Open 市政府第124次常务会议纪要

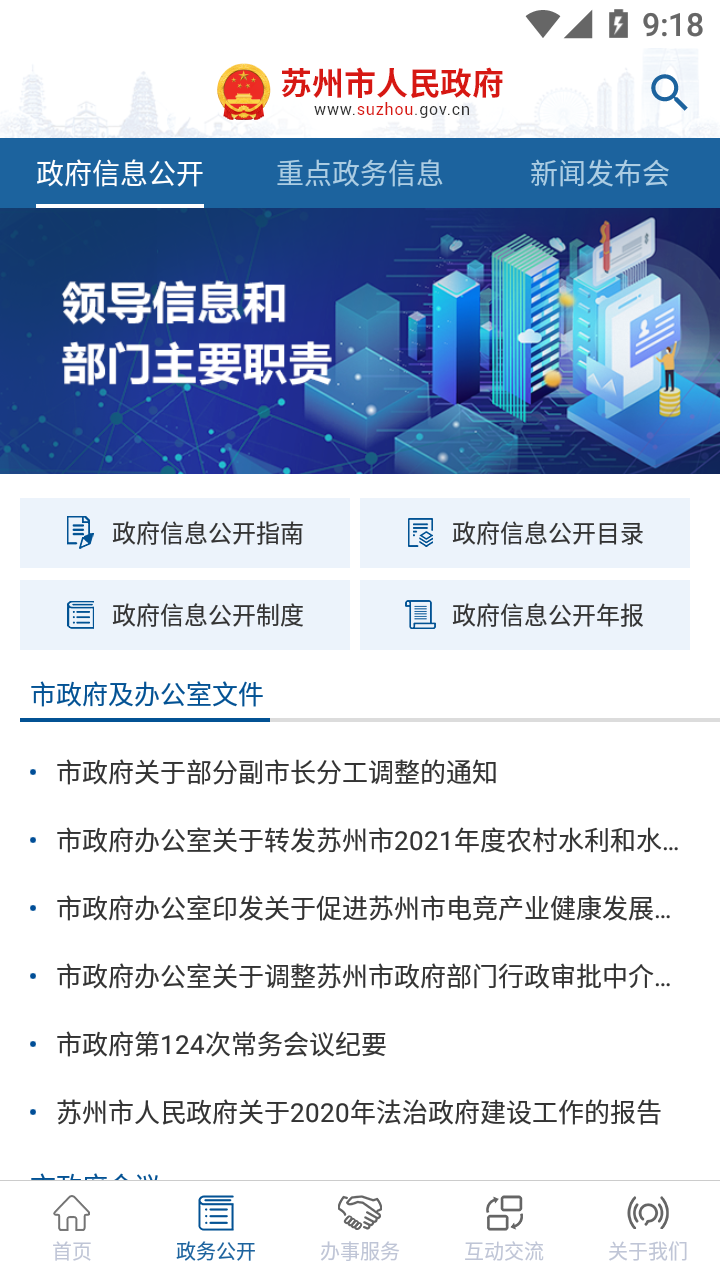tap(222, 1045)
